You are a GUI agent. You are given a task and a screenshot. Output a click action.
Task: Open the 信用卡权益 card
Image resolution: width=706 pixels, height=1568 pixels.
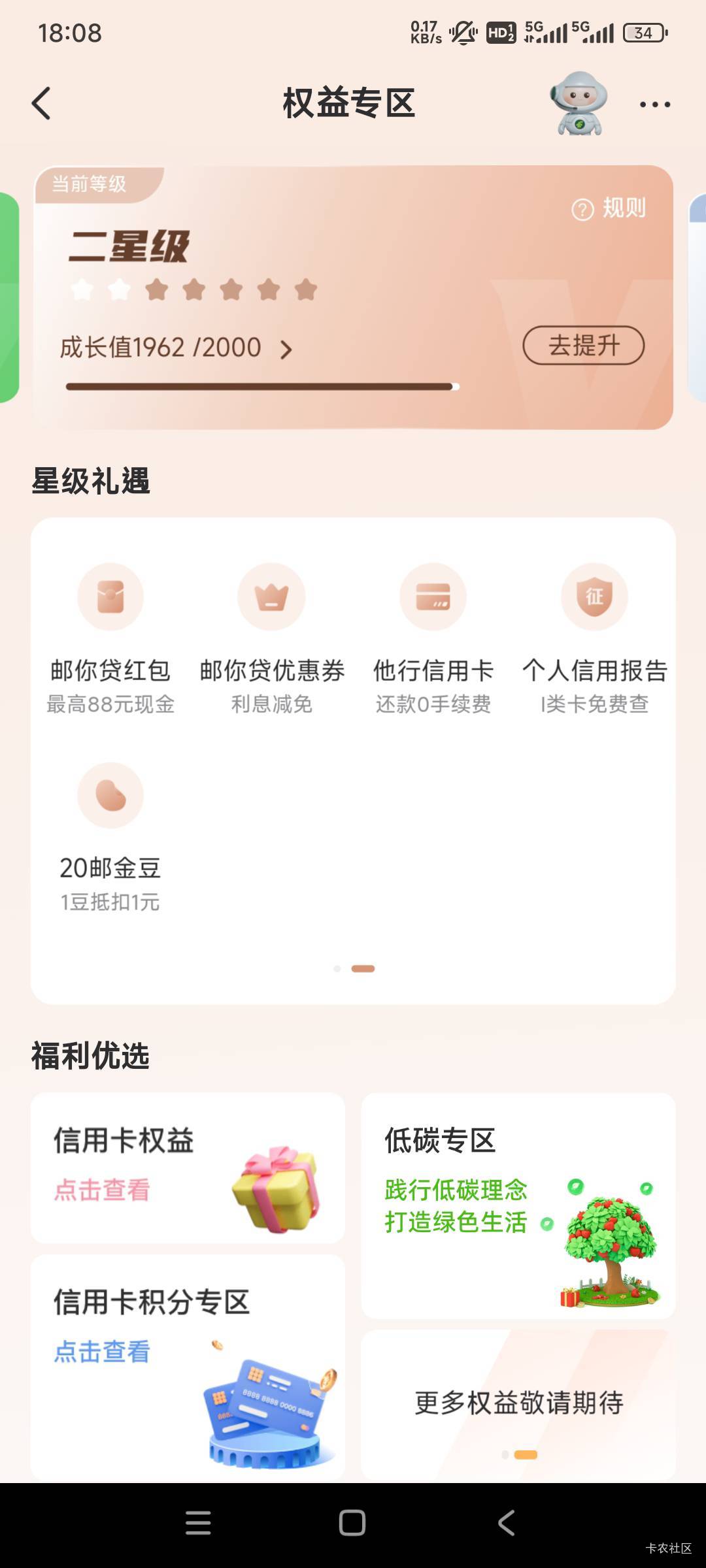click(x=188, y=1168)
